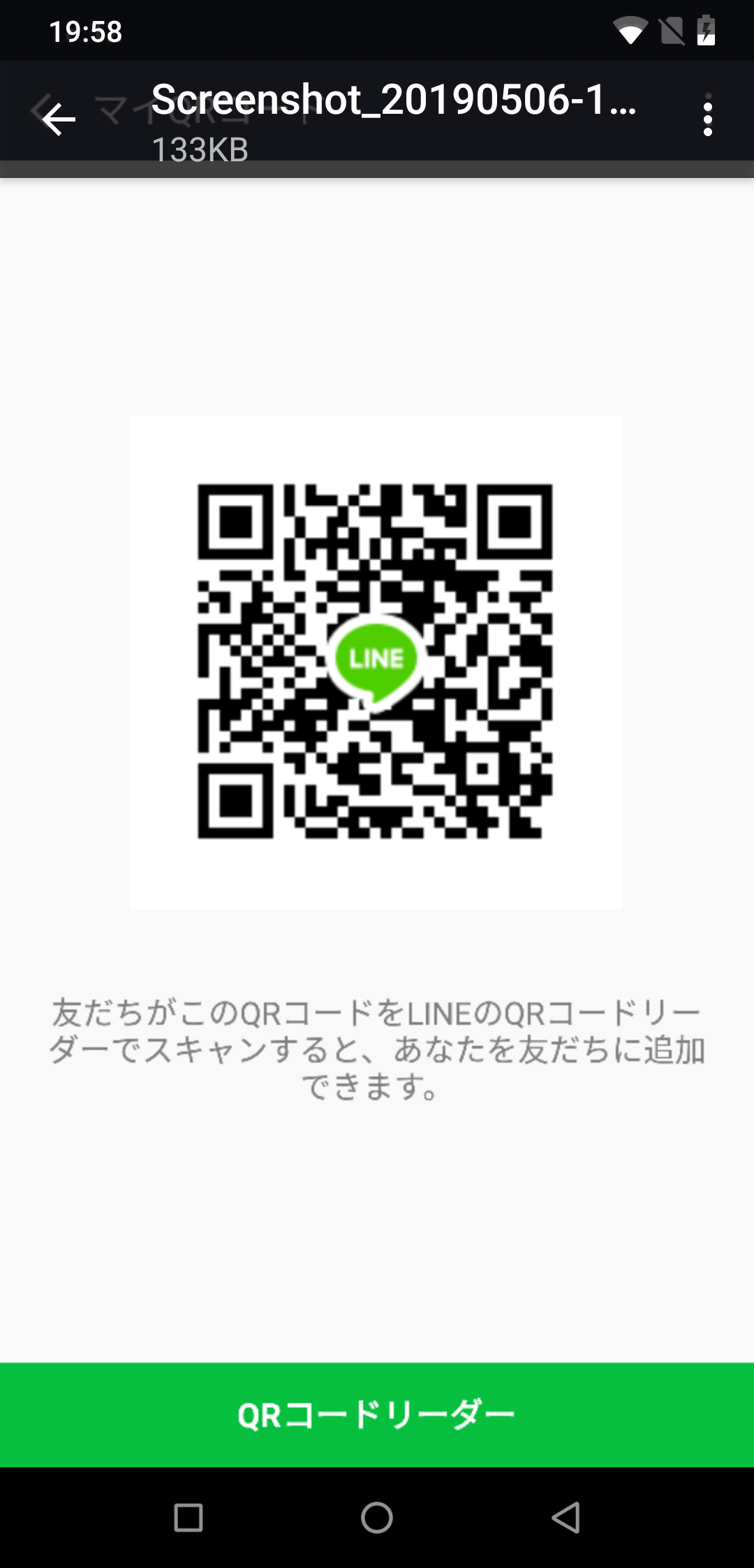The width and height of the screenshot is (754, 1568).
Task: Open the recent apps view
Action: click(x=188, y=1517)
